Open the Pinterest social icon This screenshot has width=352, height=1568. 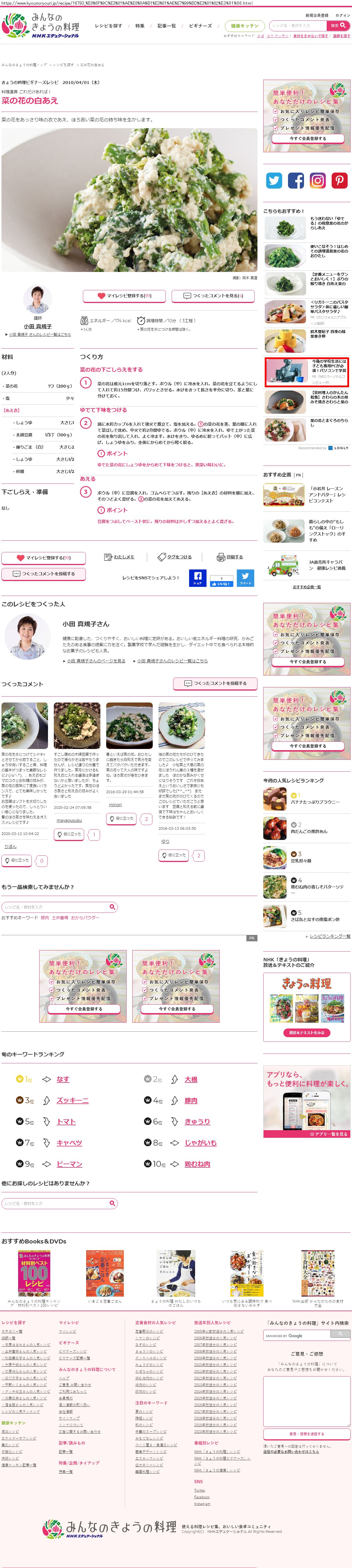click(x=339, y=180)
